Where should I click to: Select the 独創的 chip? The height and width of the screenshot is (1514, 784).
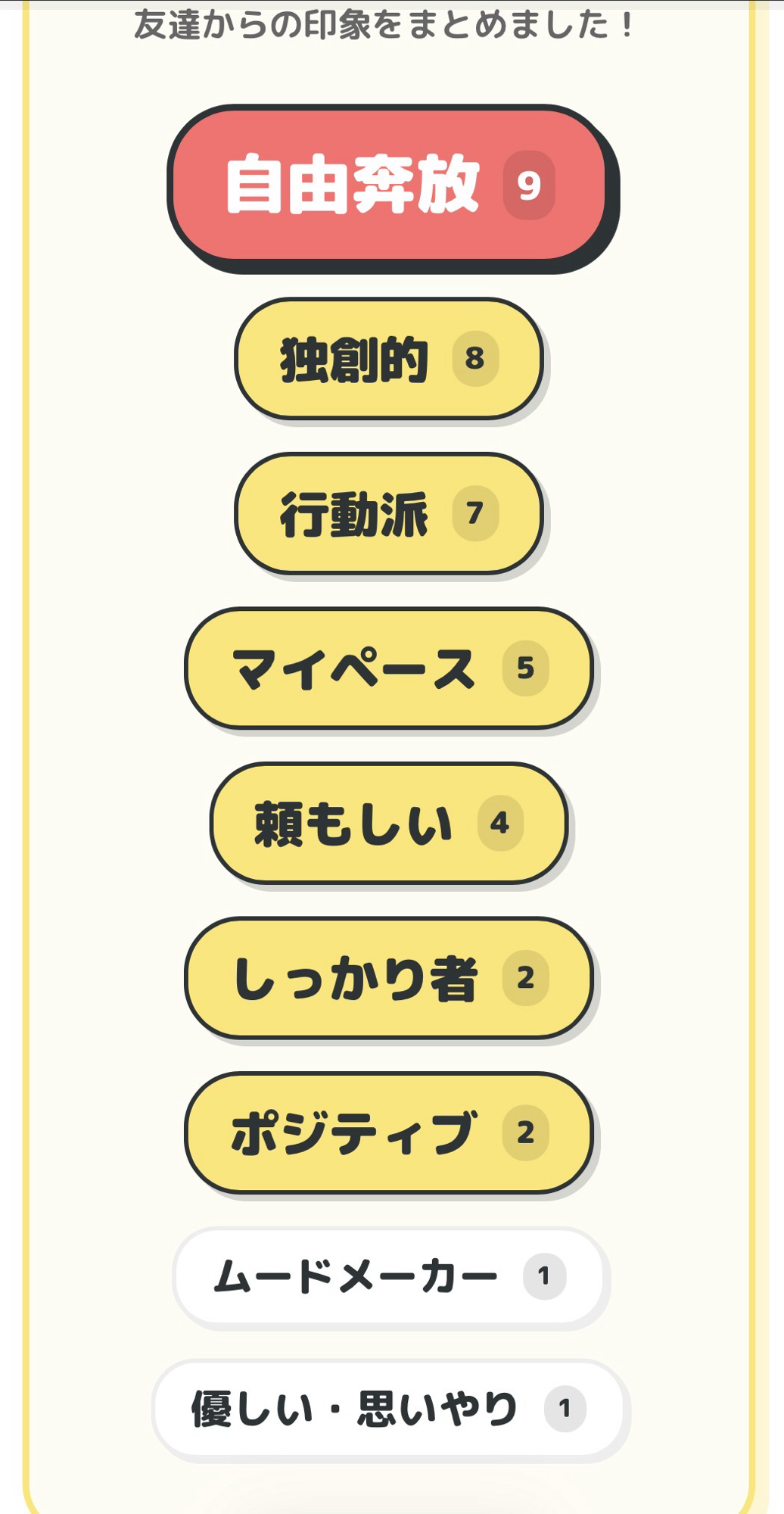pos(388,359)
